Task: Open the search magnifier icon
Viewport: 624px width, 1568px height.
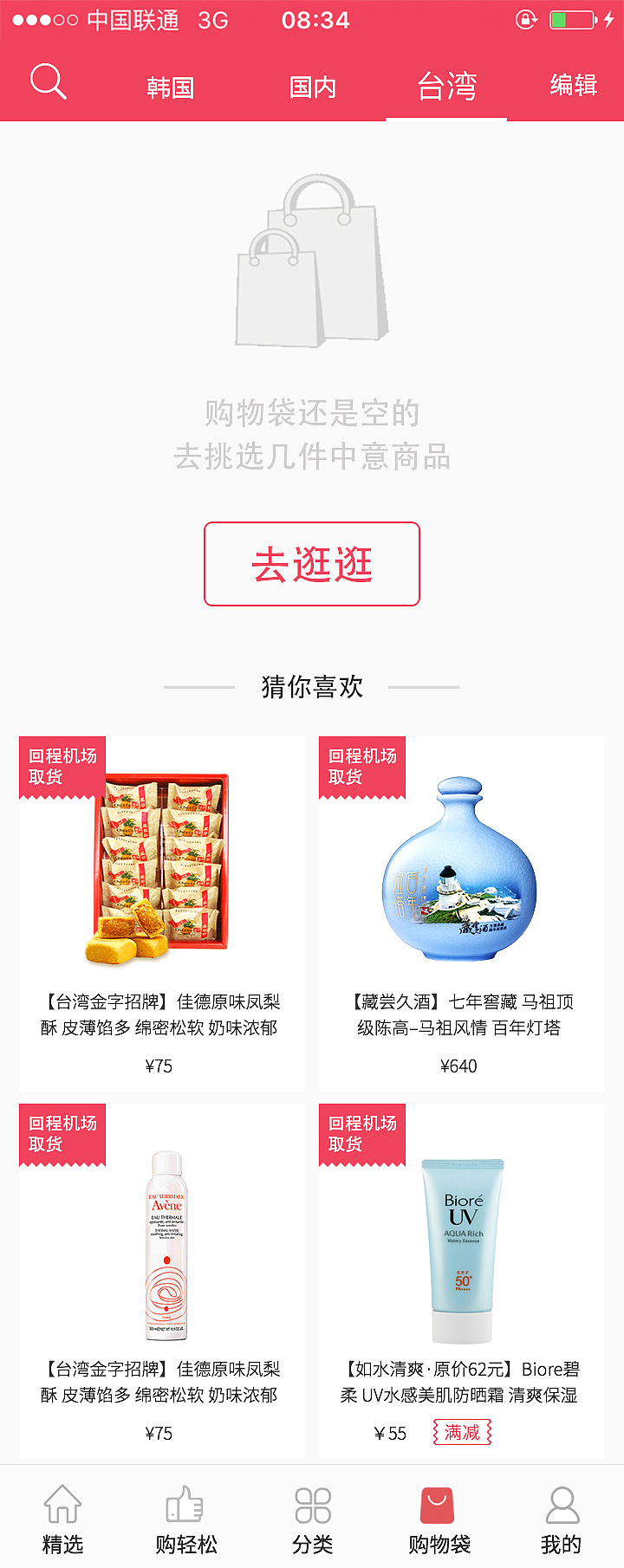Action: (48, 81)
